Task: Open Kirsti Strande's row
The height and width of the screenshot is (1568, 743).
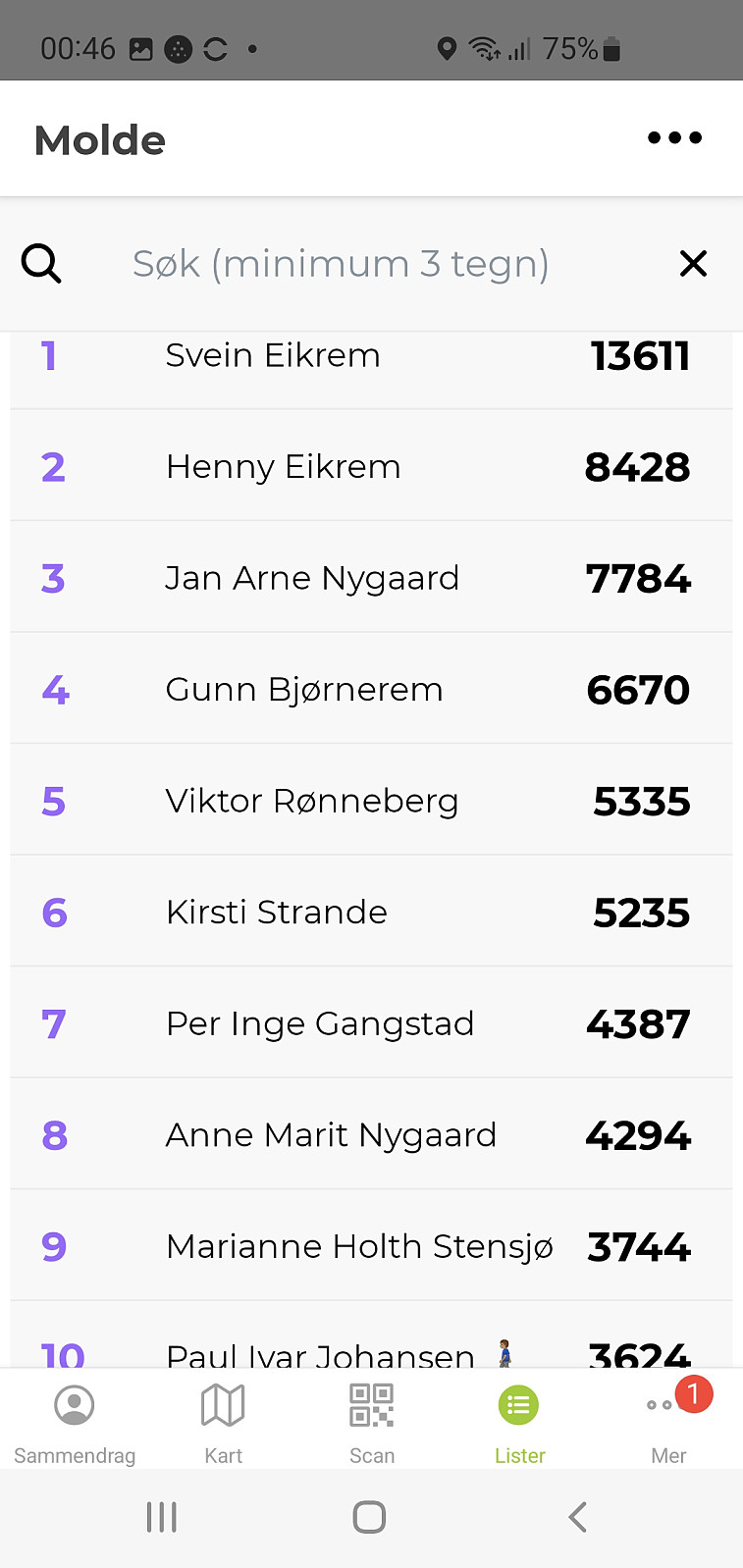Action: 371,912
